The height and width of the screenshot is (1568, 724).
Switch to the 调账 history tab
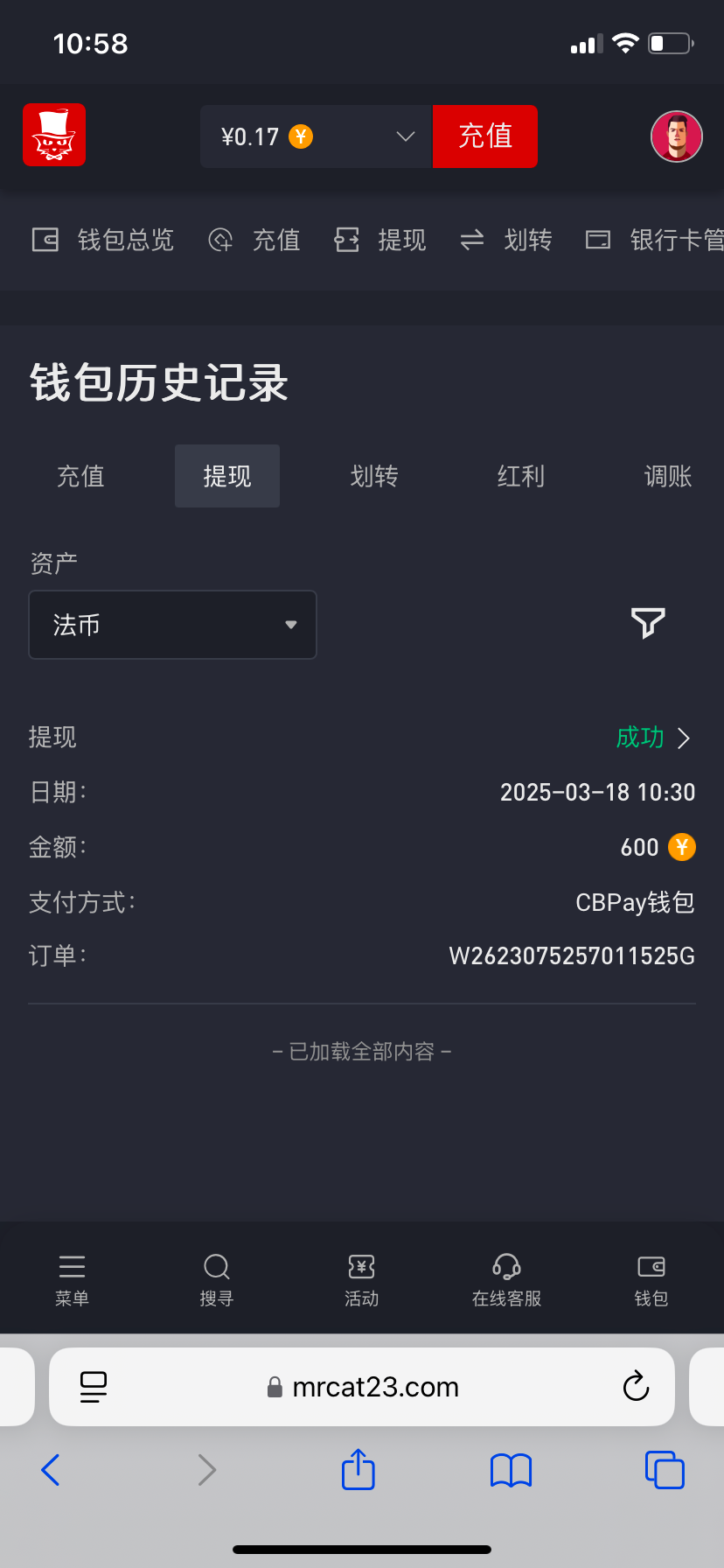667,476
